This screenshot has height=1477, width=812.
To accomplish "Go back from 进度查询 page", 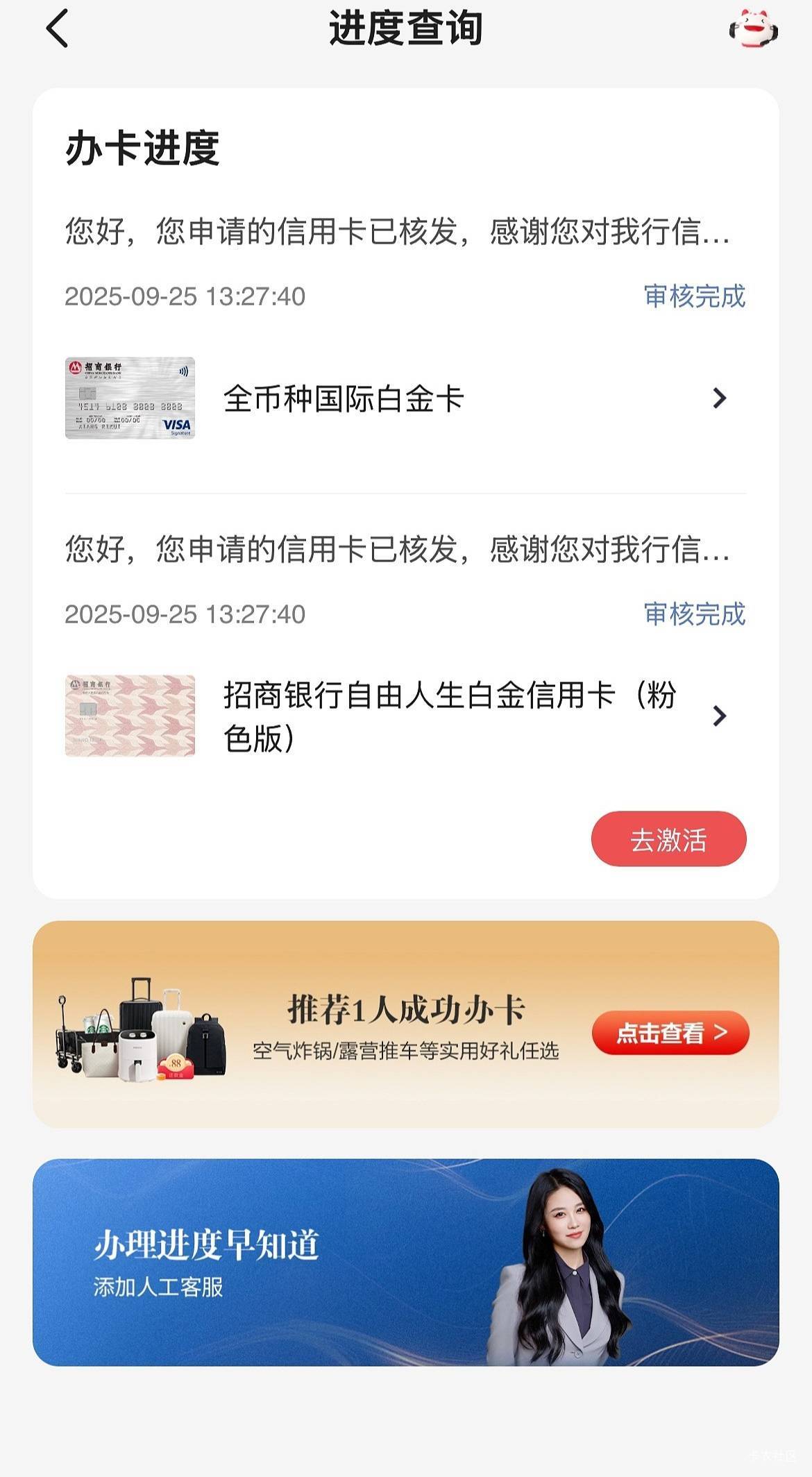I will (57, 29).
